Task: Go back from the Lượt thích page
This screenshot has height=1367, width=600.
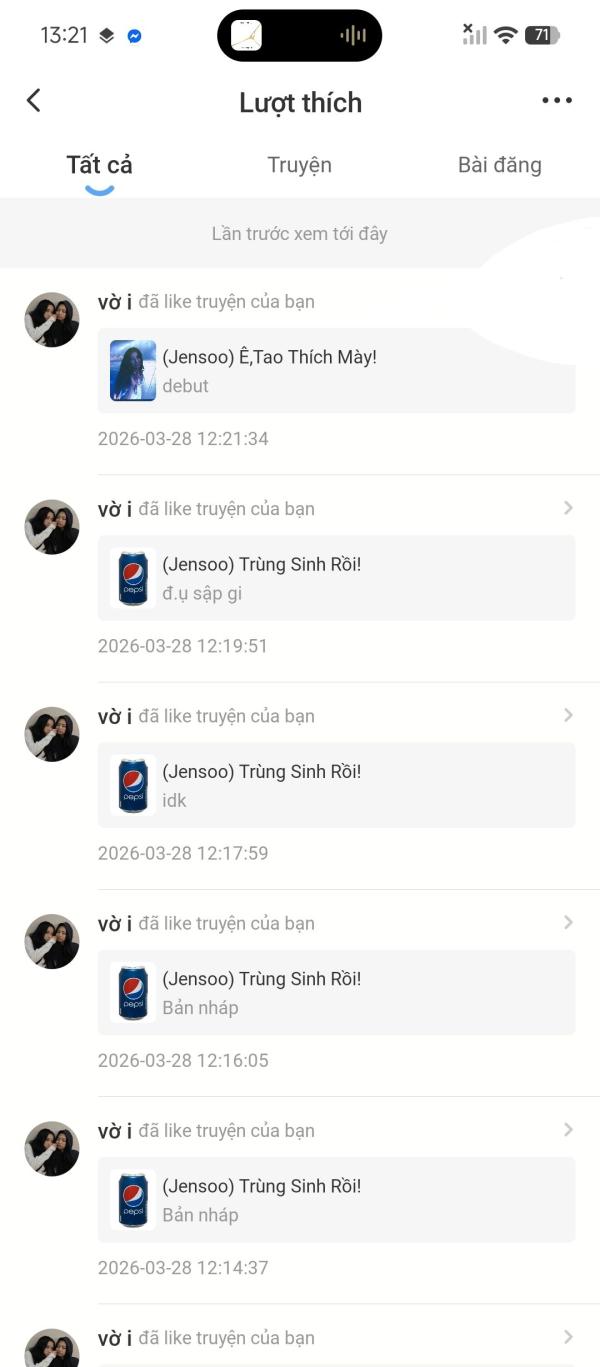Action: tap(34, 100)
